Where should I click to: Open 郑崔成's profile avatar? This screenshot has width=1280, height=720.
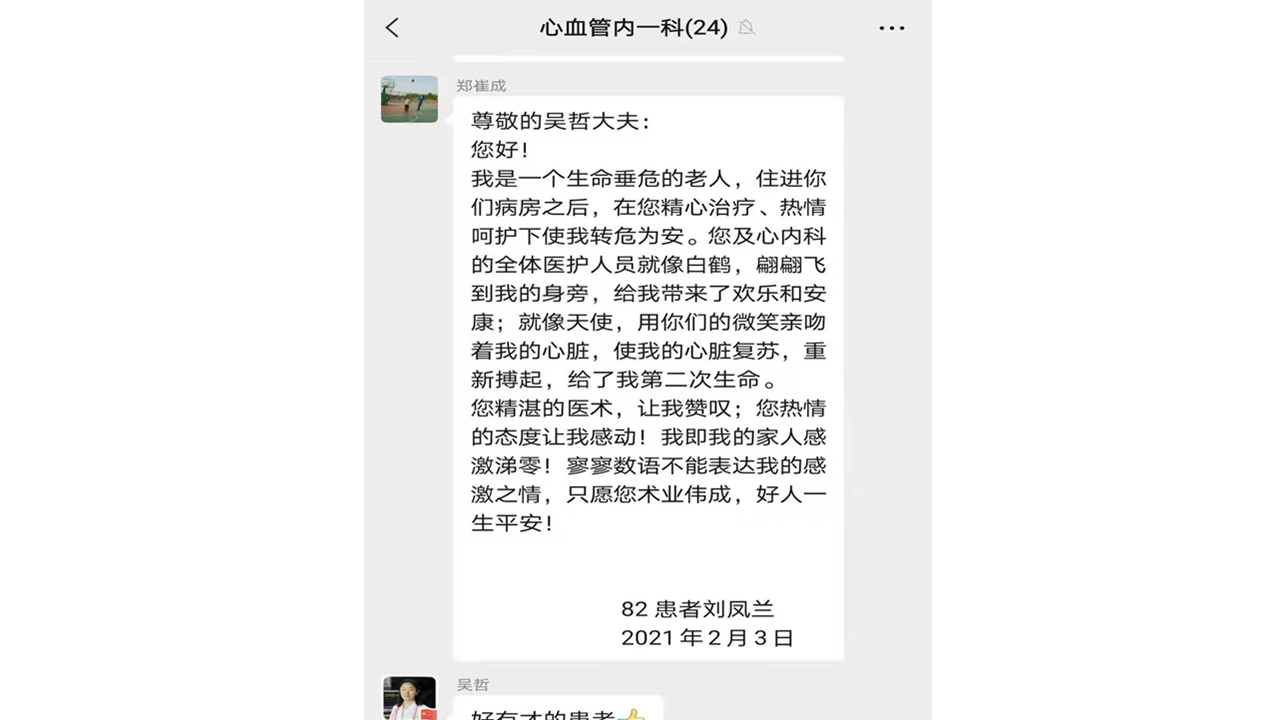click(x=409, y=99)
